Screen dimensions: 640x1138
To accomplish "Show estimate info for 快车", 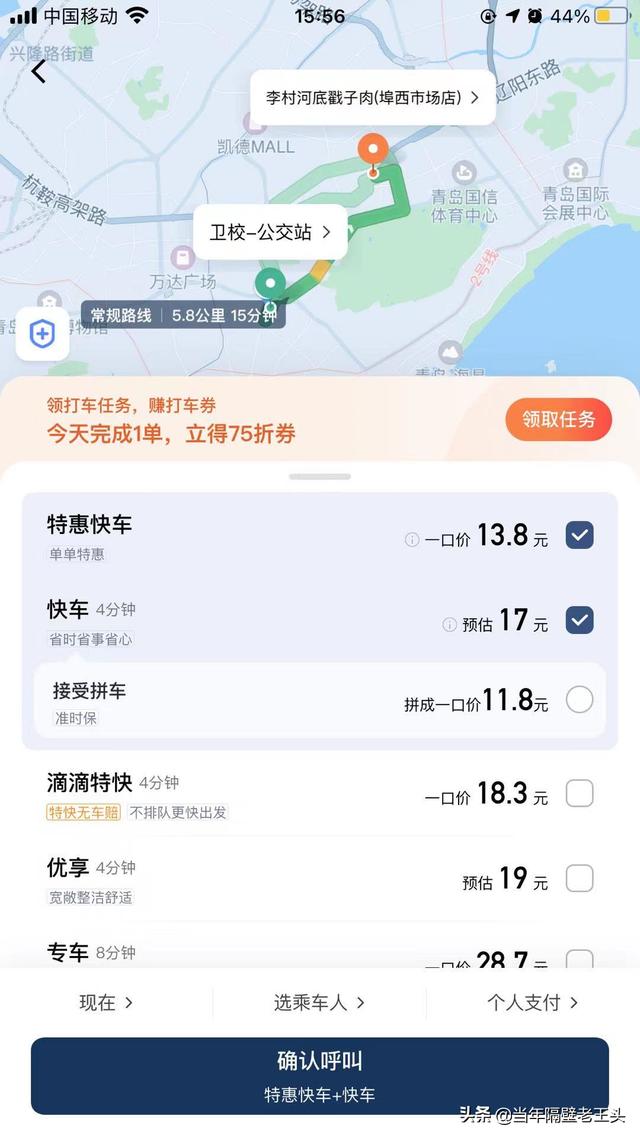I will click(449, 624).
